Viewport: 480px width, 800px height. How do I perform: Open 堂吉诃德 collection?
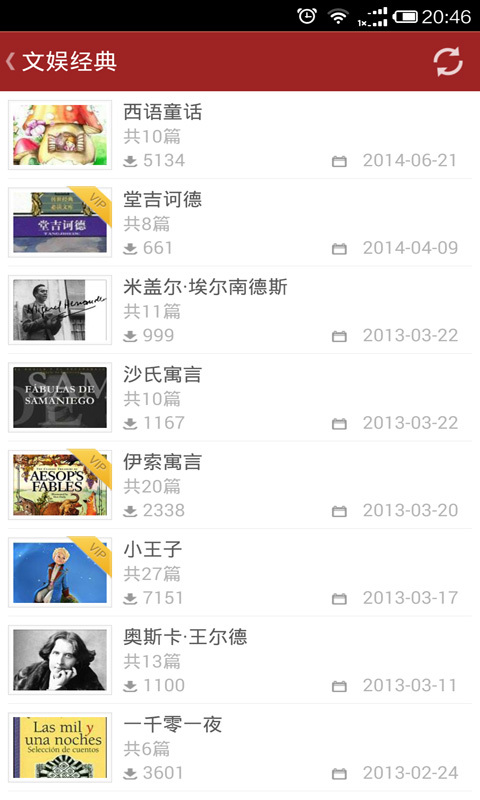pyautogui.click(x=240, y=222)
